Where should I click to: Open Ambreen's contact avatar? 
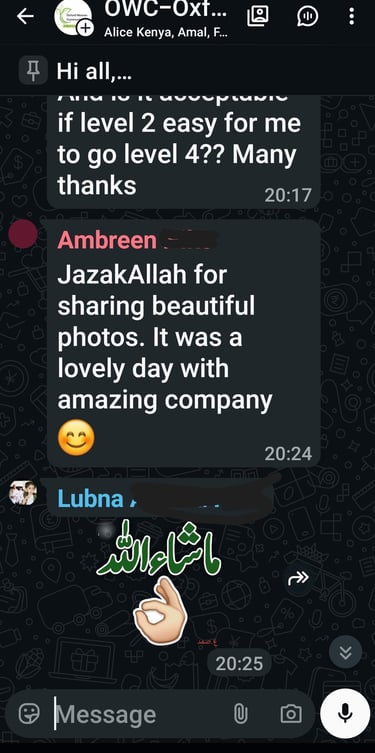point(23,234)
